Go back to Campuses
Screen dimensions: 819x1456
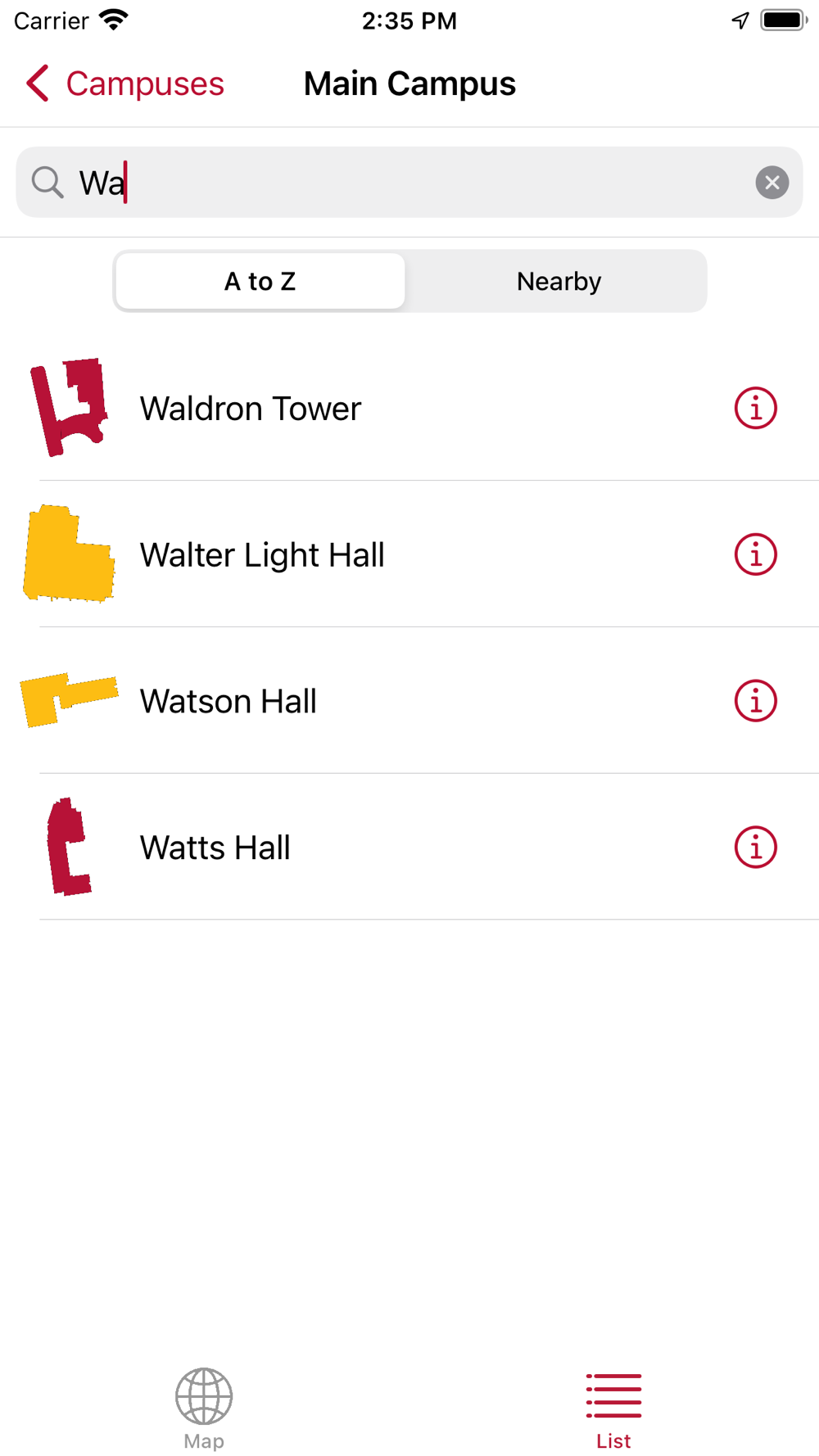point(124,84)
